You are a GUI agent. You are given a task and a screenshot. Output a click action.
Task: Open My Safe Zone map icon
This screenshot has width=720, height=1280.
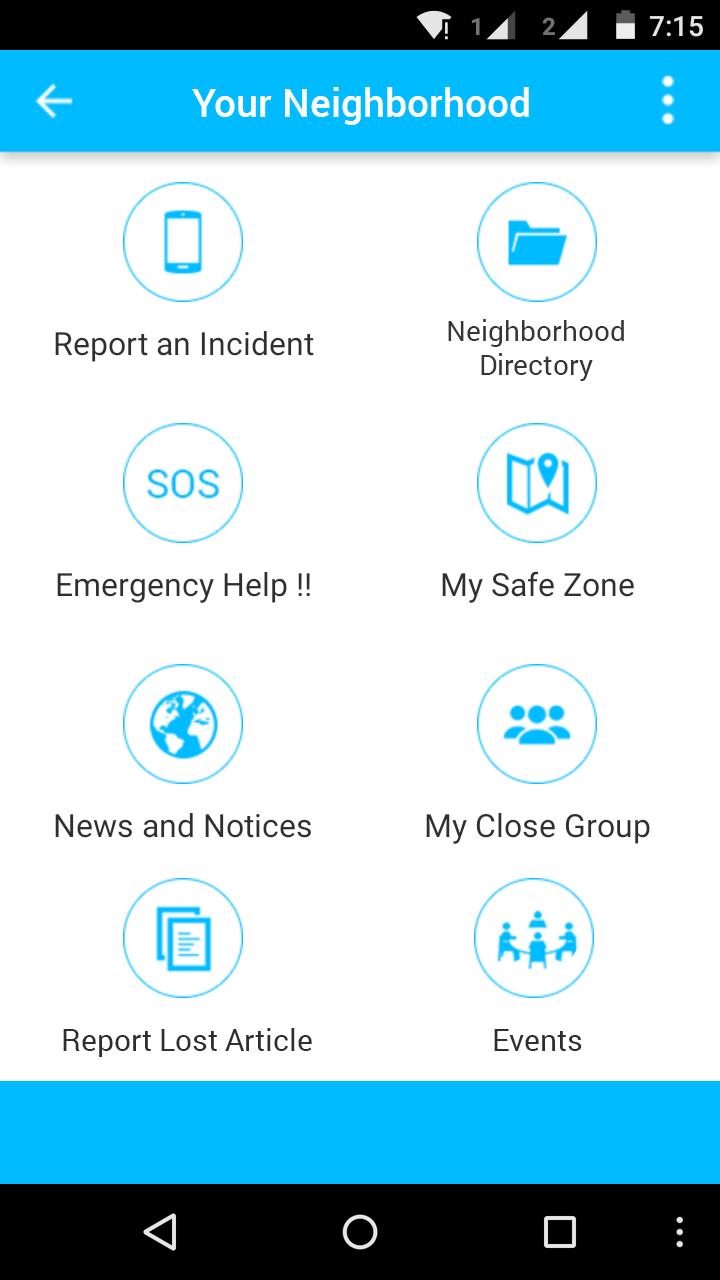(x=536, y=482)
